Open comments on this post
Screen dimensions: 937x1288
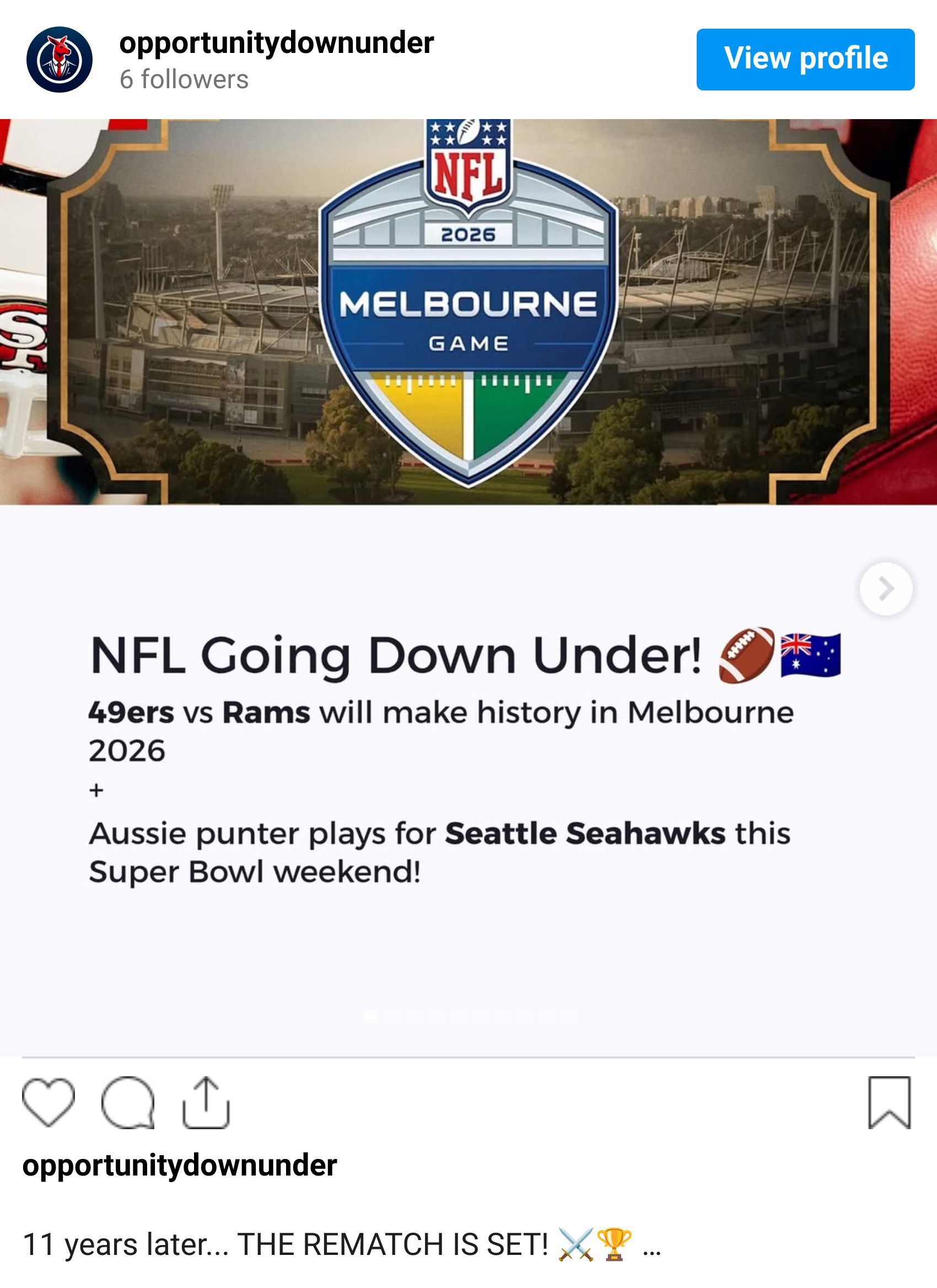click(128, 1102)
